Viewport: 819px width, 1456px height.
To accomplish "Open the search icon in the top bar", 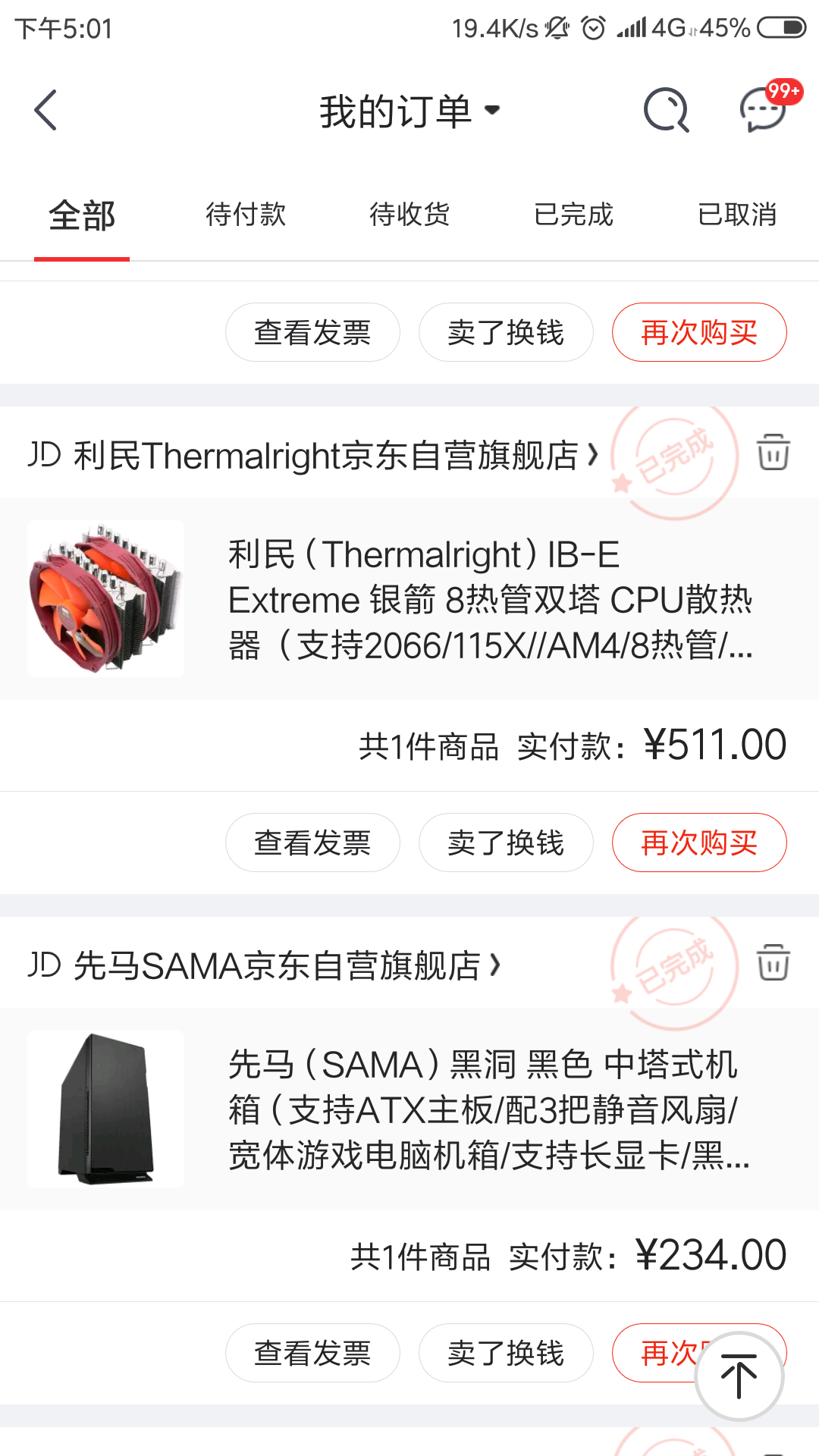I will click(x=665, y=108).
